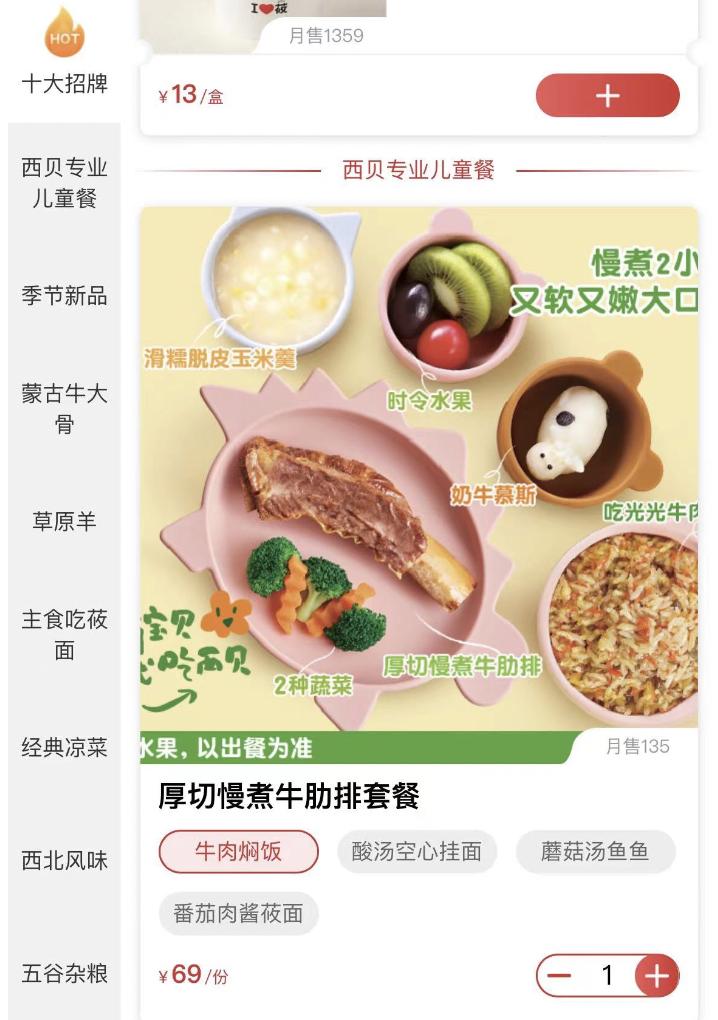Select the 番茄肉酱莜面 option
This screenshot has height=1020, width=718.
[x=238, y=913]
